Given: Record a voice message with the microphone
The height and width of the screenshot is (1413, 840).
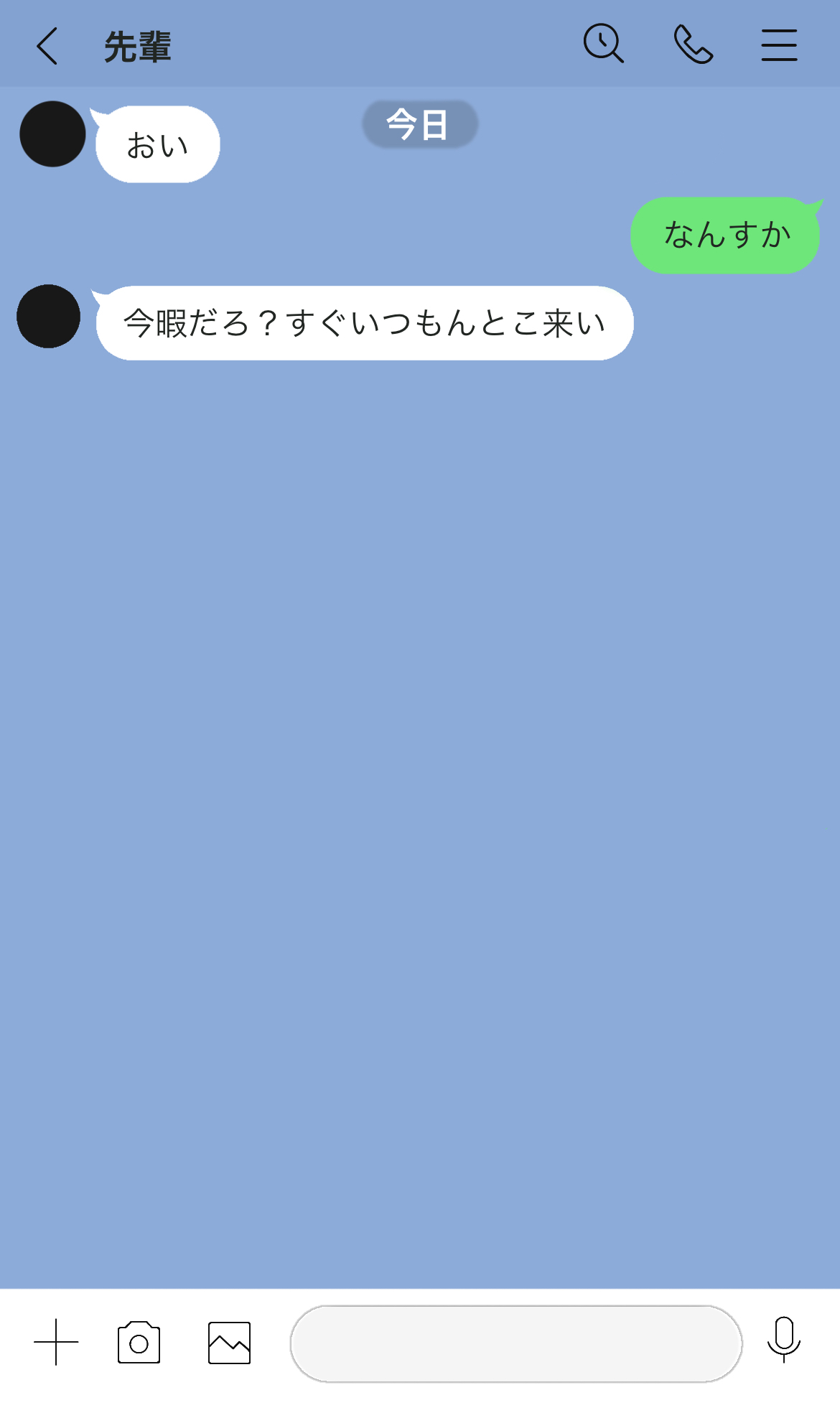Looking at the screenshot, I should pos(783,1340).
